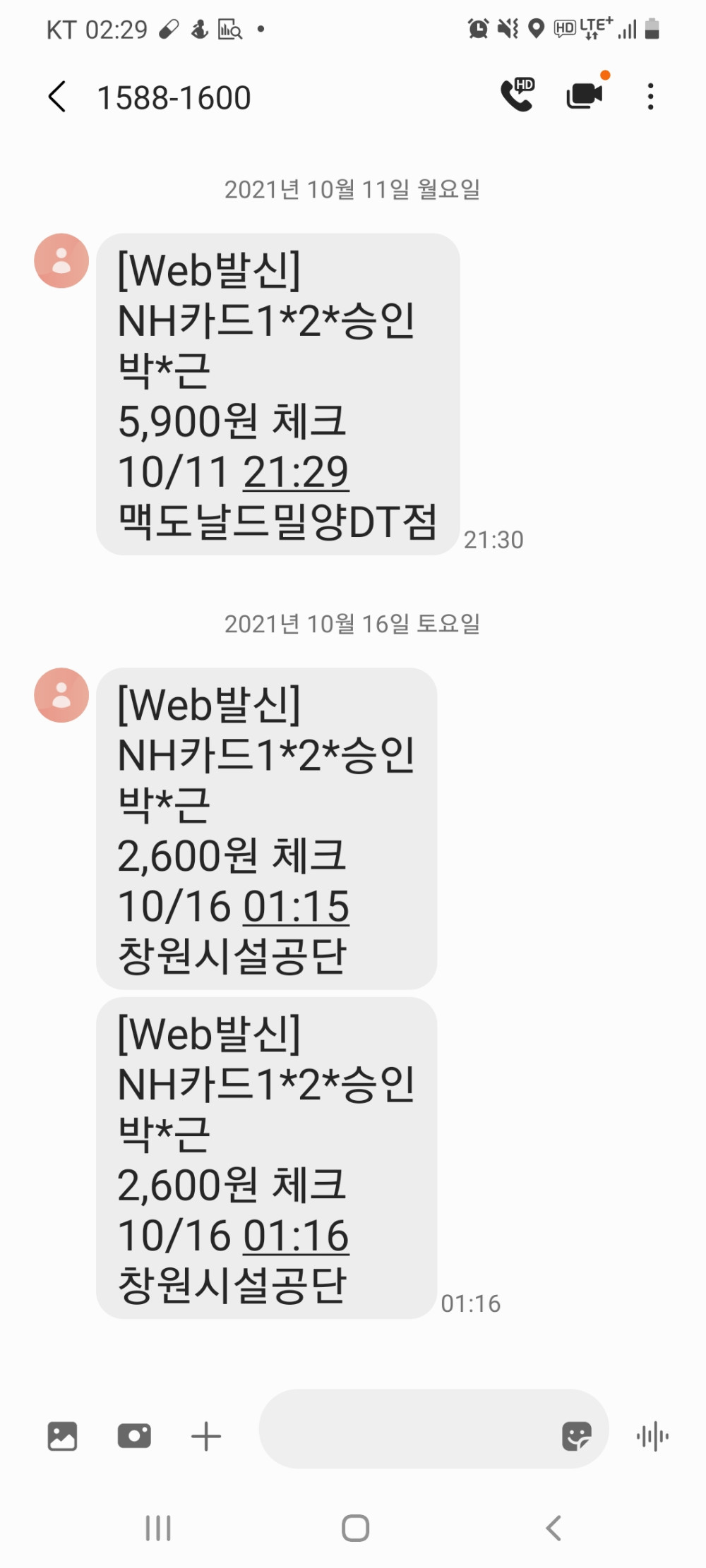Screen dimensions: 706x1568
Task: Open the camera to attach a photo
Action: [134, 1435]
